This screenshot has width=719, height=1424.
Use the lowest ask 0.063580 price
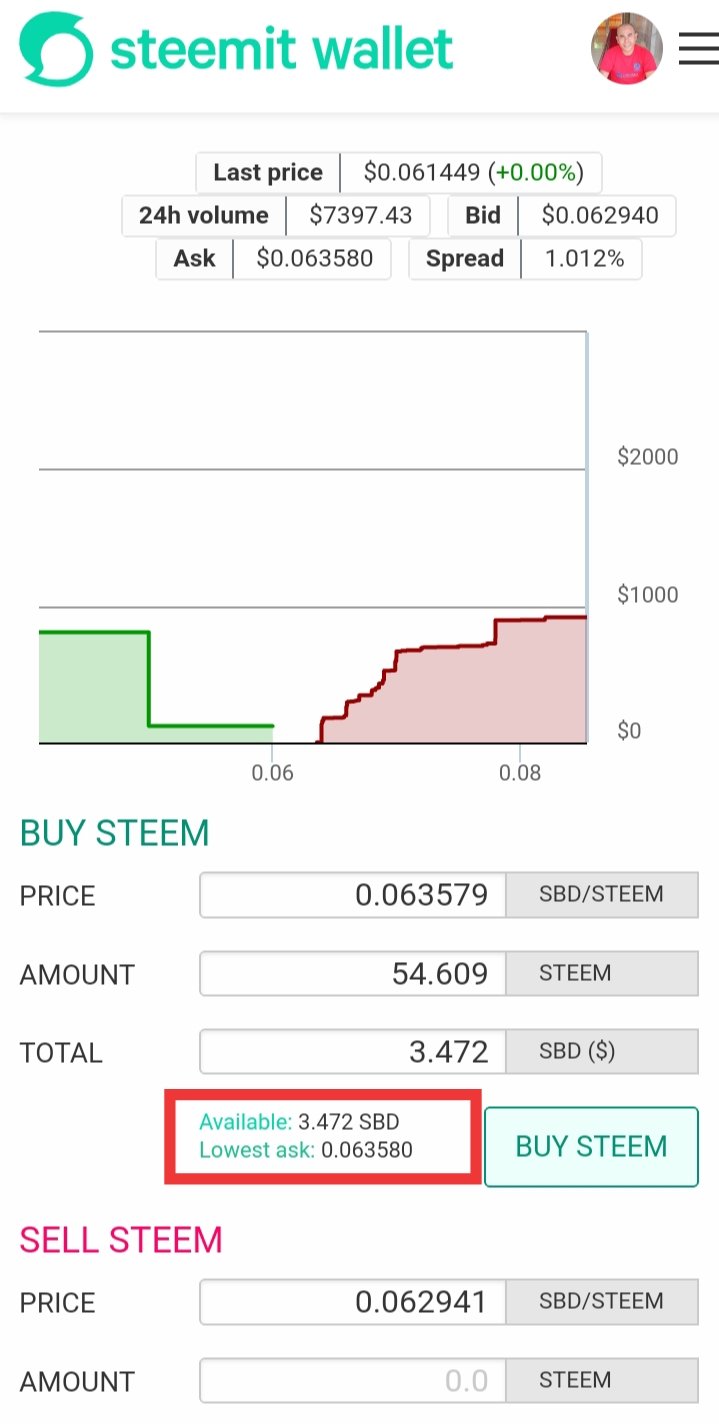tap(305, 1151)
